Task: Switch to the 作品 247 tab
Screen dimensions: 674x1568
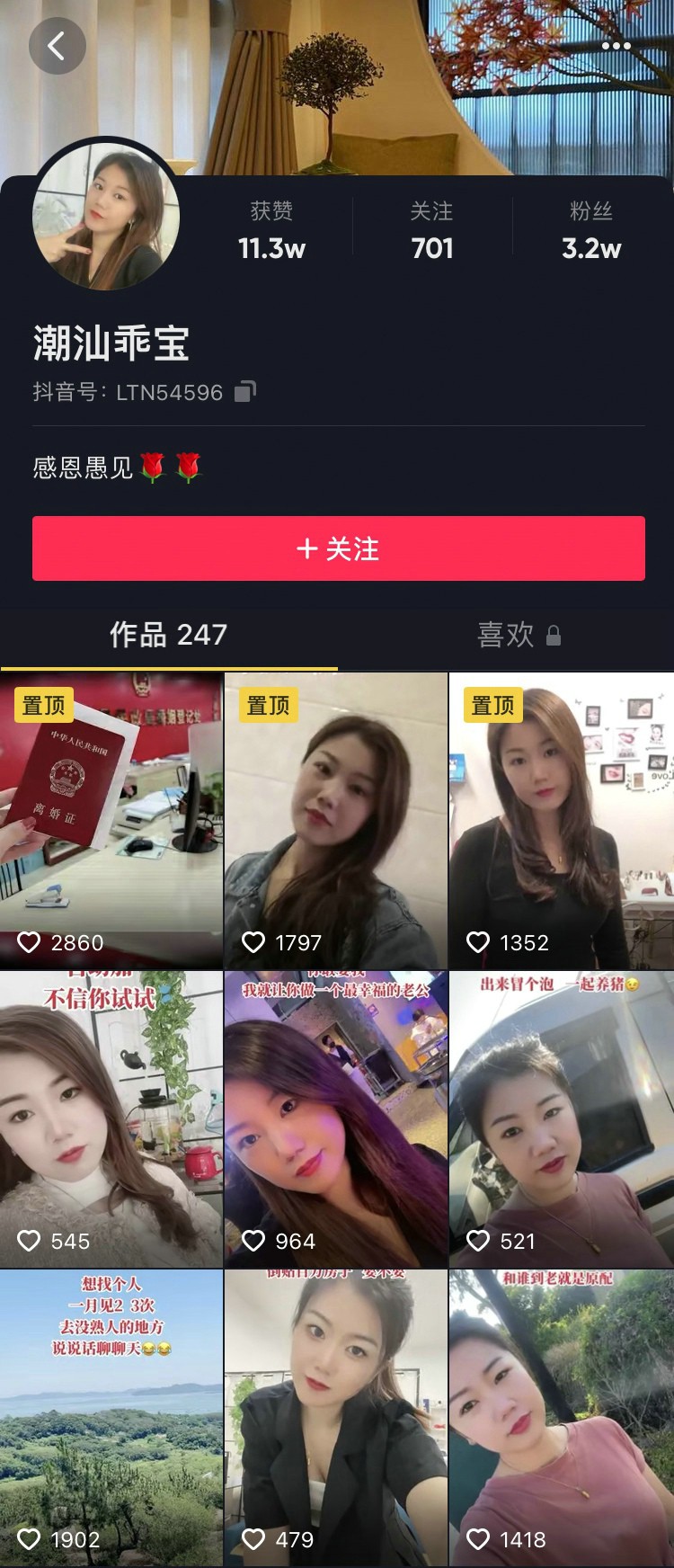Action: click(x=168, y=635)
